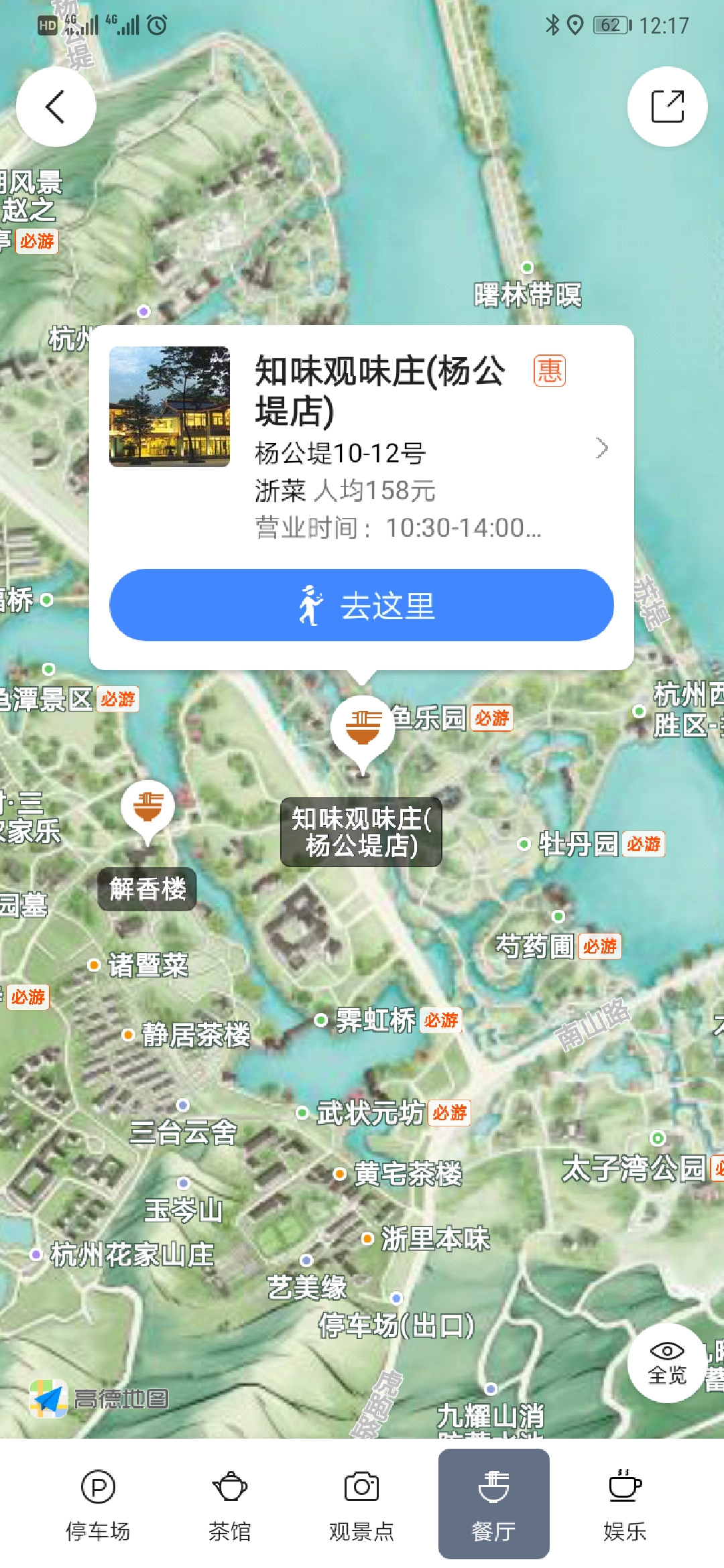Tap the 全览 overview button
The height and width of the screenshot is (1568, 724).
point(667,1363)
